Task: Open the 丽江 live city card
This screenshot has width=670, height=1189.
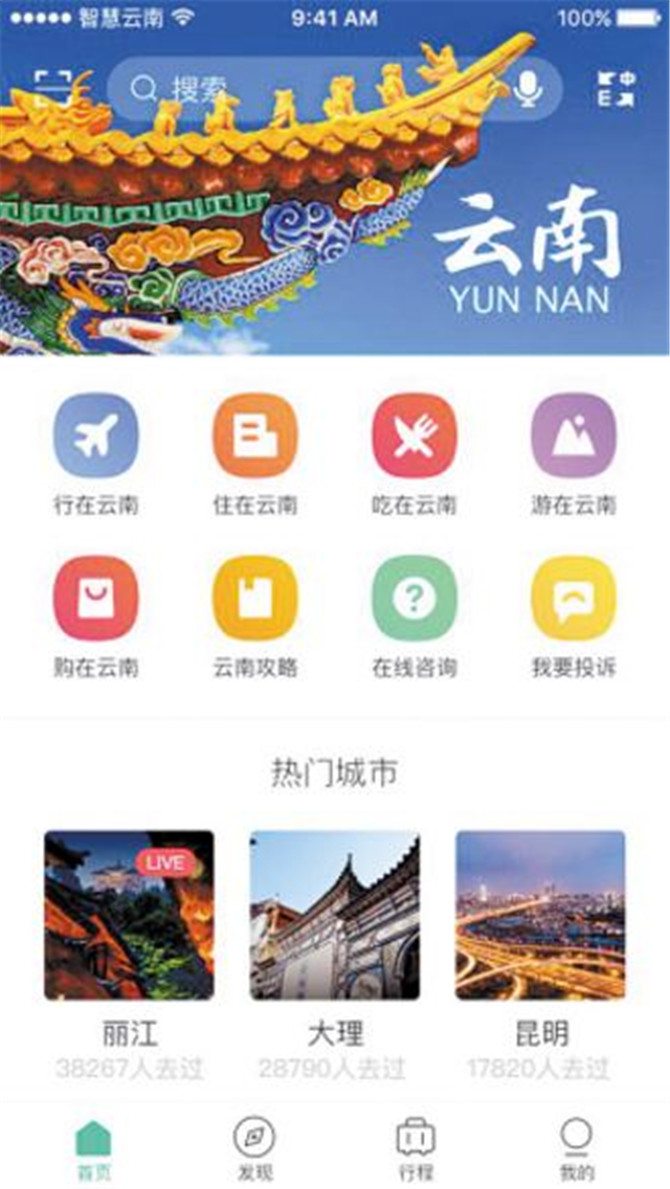Action: tap(129, 915)
